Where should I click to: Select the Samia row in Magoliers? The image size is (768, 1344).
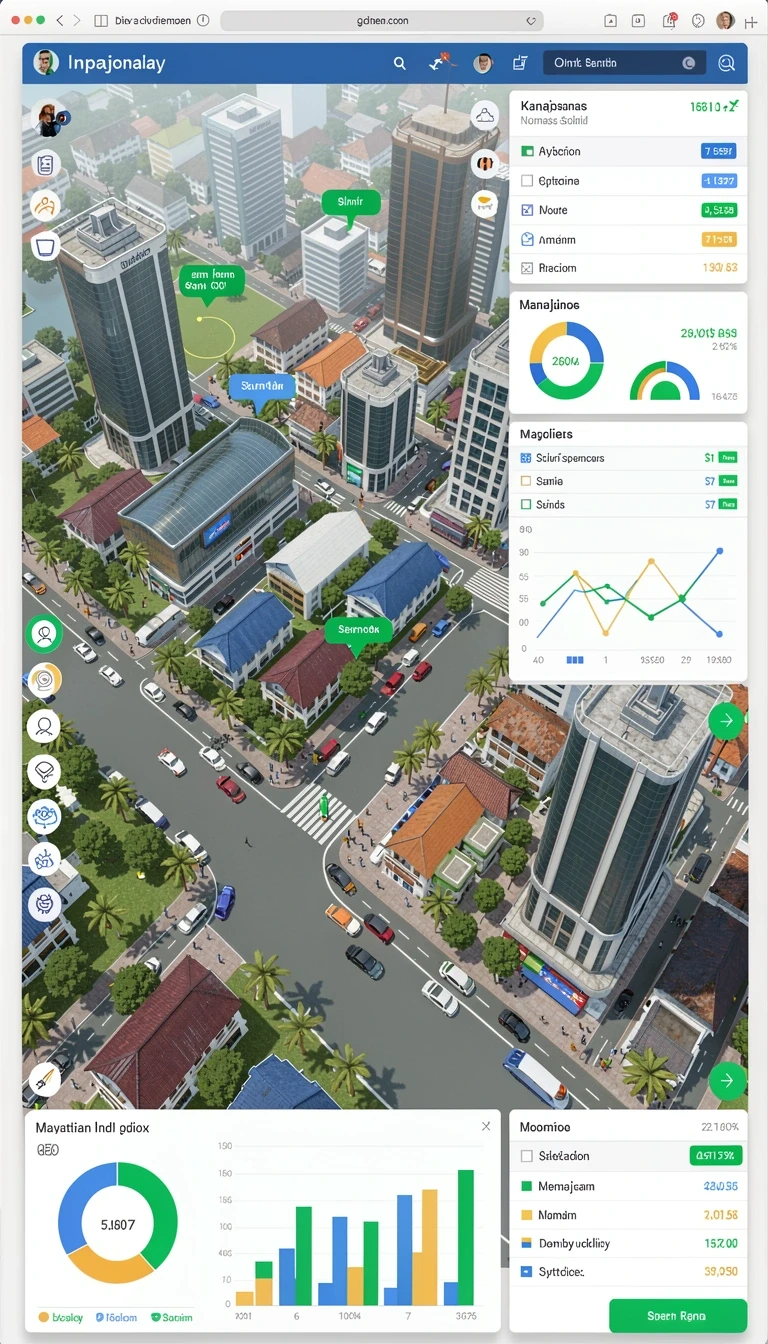click(x=628, y=481)
